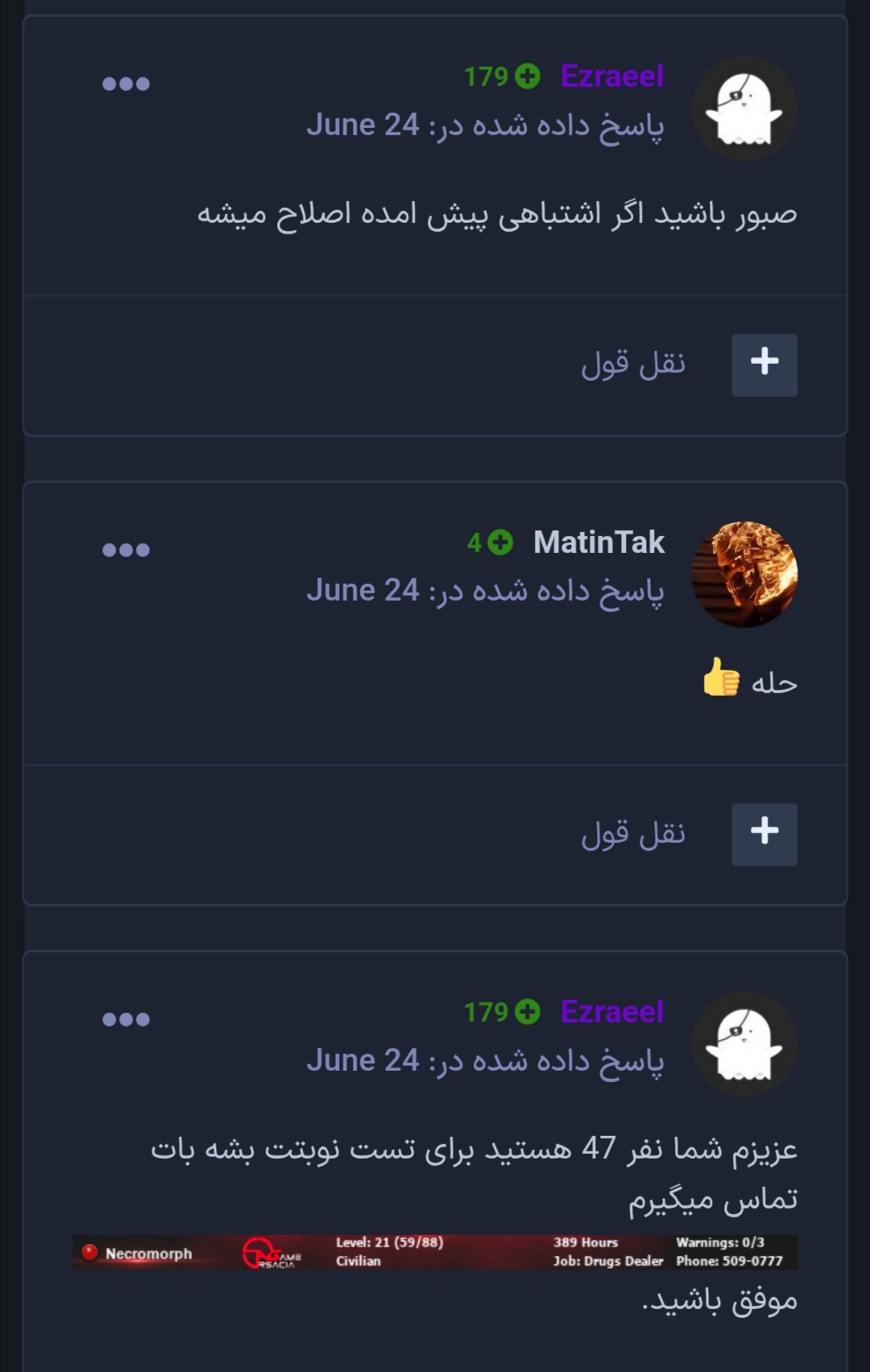The image size is (870, 1372).
Task: Quote MatinTak's reply via نقل قول
Action: point(633,834)
